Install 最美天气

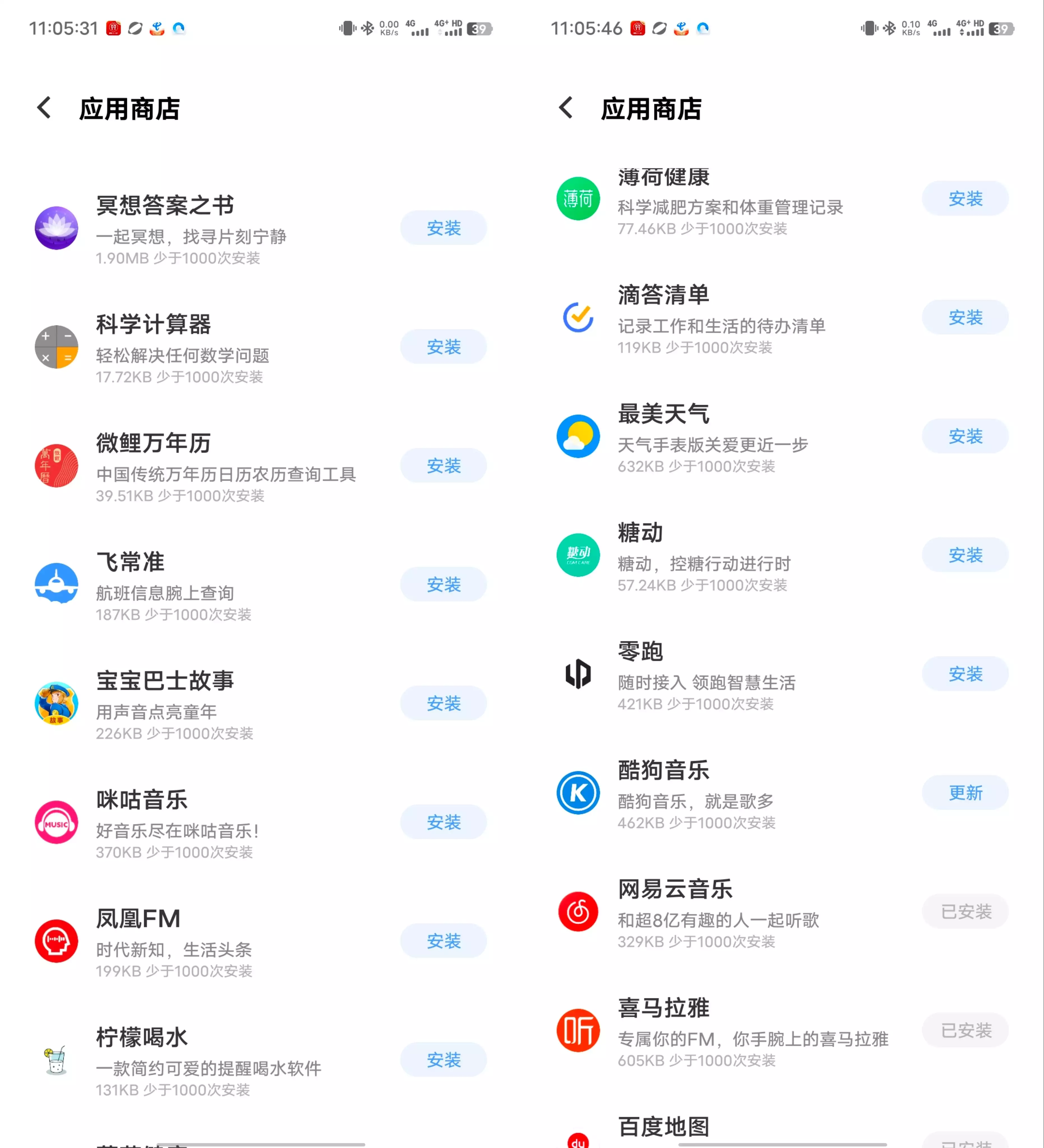click(x=965, y=436)
